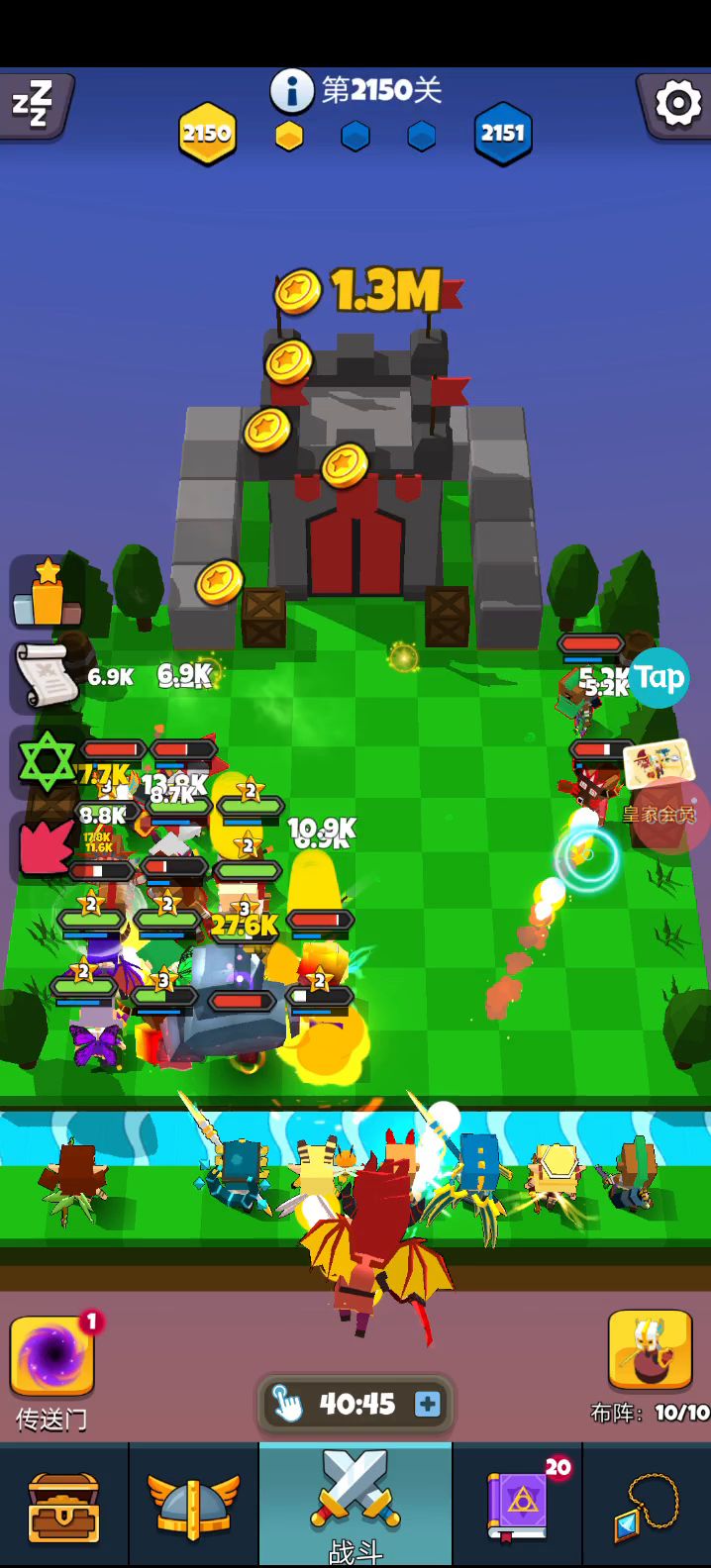
Task: Open the treasure chest tab
Action: point(63,1507)
